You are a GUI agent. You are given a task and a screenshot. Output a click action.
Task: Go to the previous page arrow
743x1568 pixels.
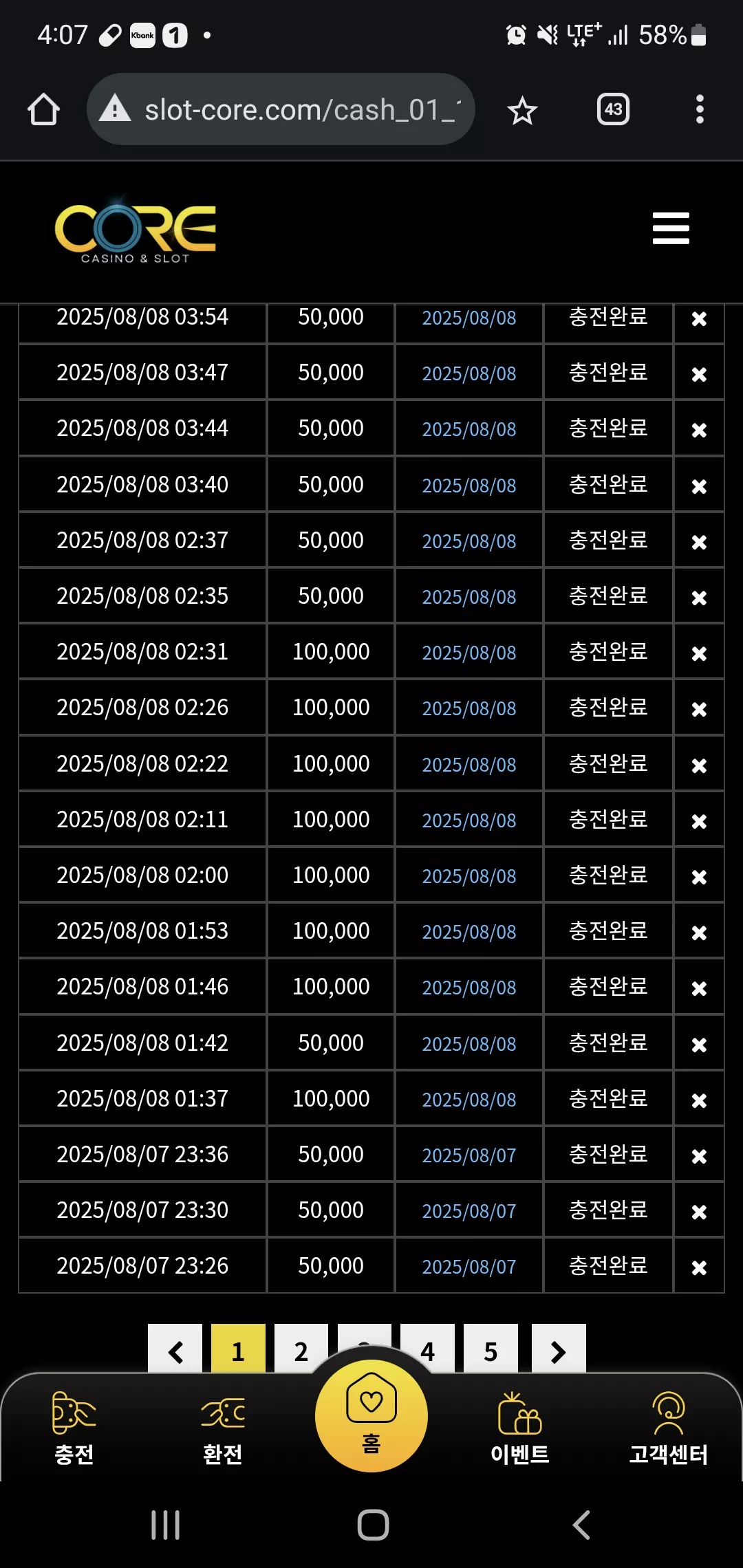pos(175,1349)
